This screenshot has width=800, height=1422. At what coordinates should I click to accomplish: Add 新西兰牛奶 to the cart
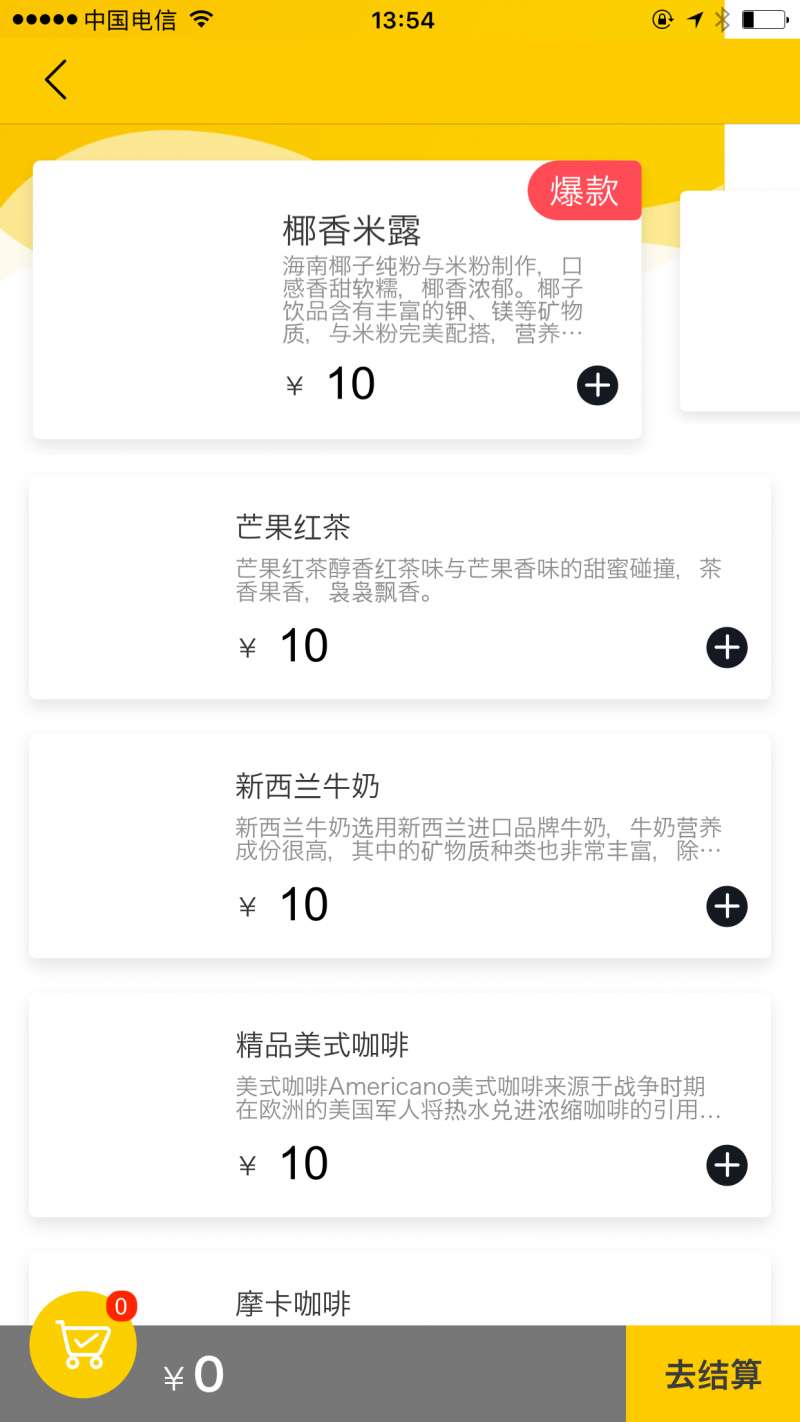(x=727, y=906)
